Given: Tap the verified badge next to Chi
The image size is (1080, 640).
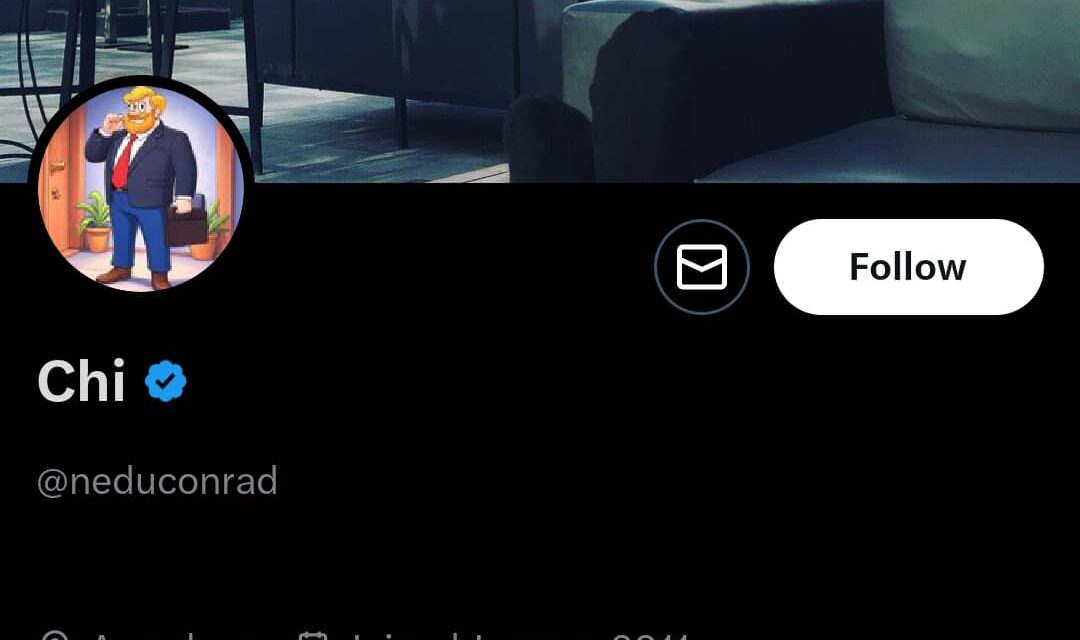Looking at the screenshot, I should [x=166, y=382].
